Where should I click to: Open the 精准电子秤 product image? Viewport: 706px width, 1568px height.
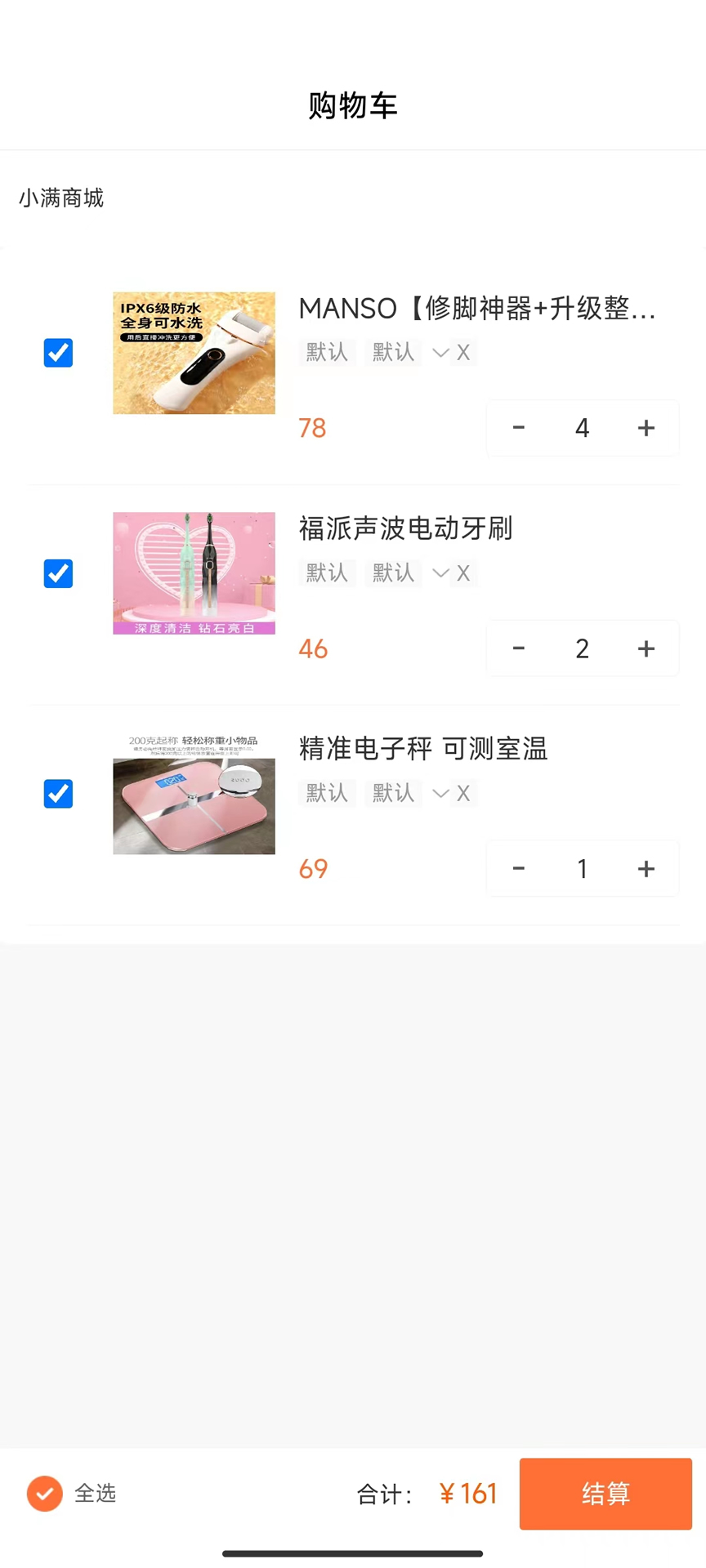coord(194,794)
